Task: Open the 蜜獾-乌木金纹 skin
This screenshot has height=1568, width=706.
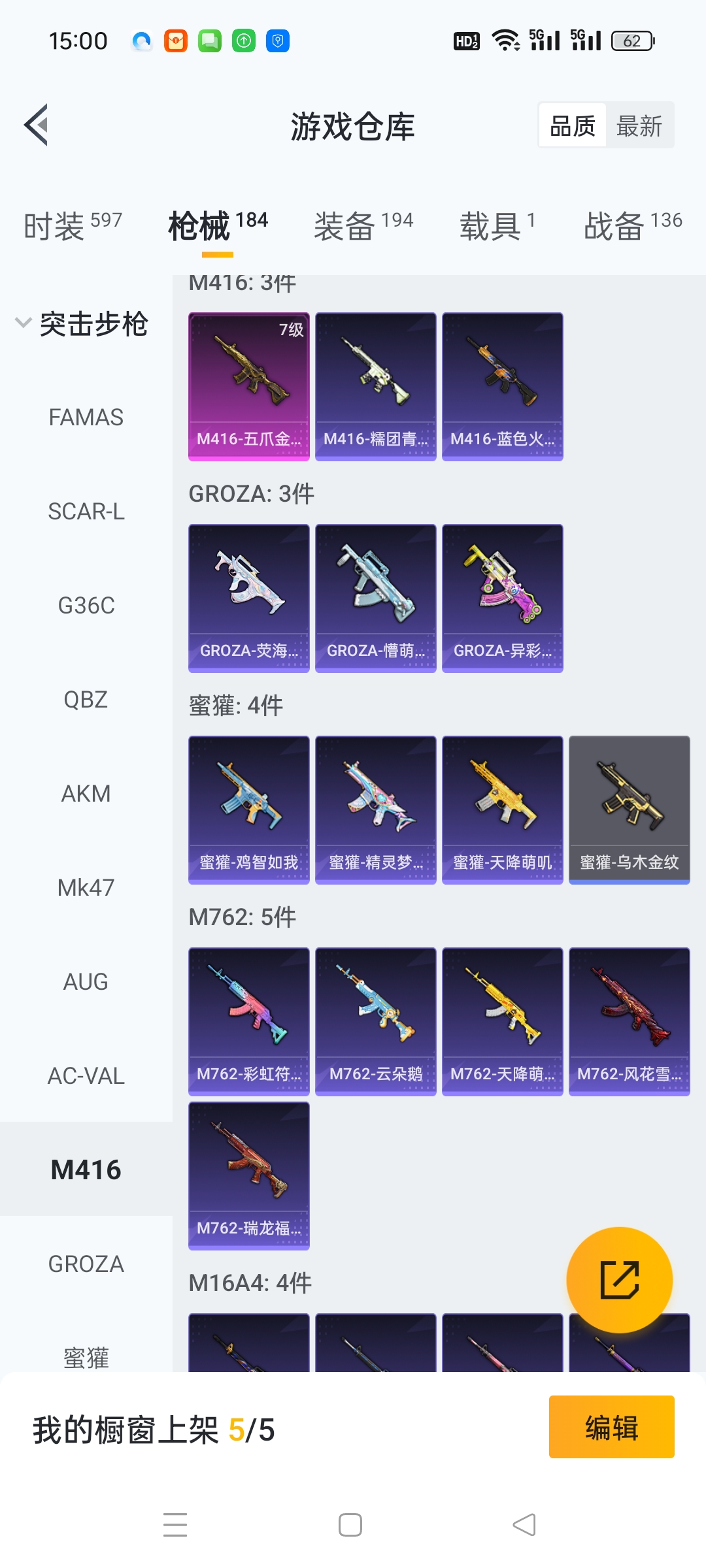Action: [630, 810]
